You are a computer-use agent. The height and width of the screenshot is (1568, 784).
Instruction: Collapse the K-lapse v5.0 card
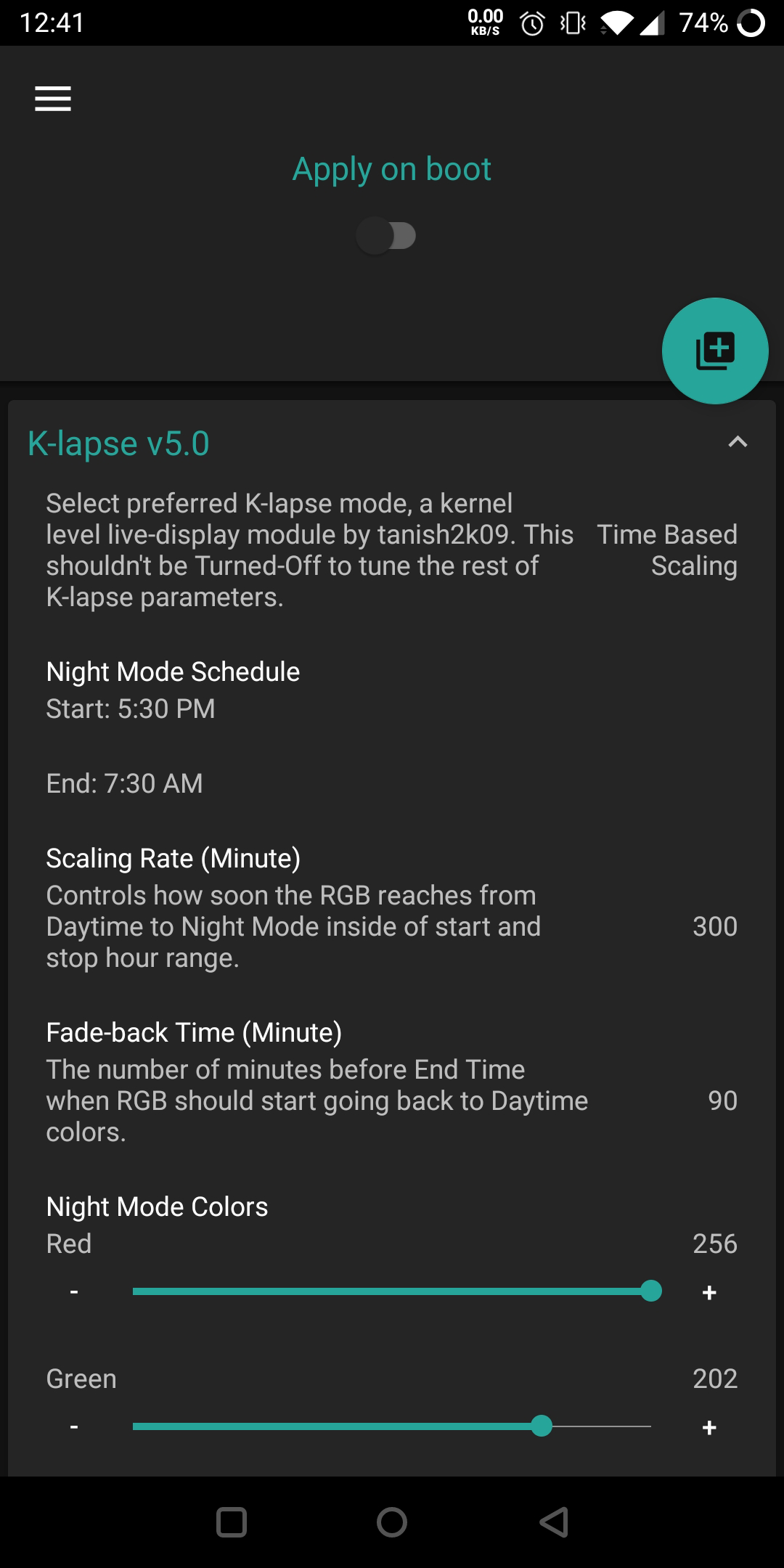[x=738, y=442]
